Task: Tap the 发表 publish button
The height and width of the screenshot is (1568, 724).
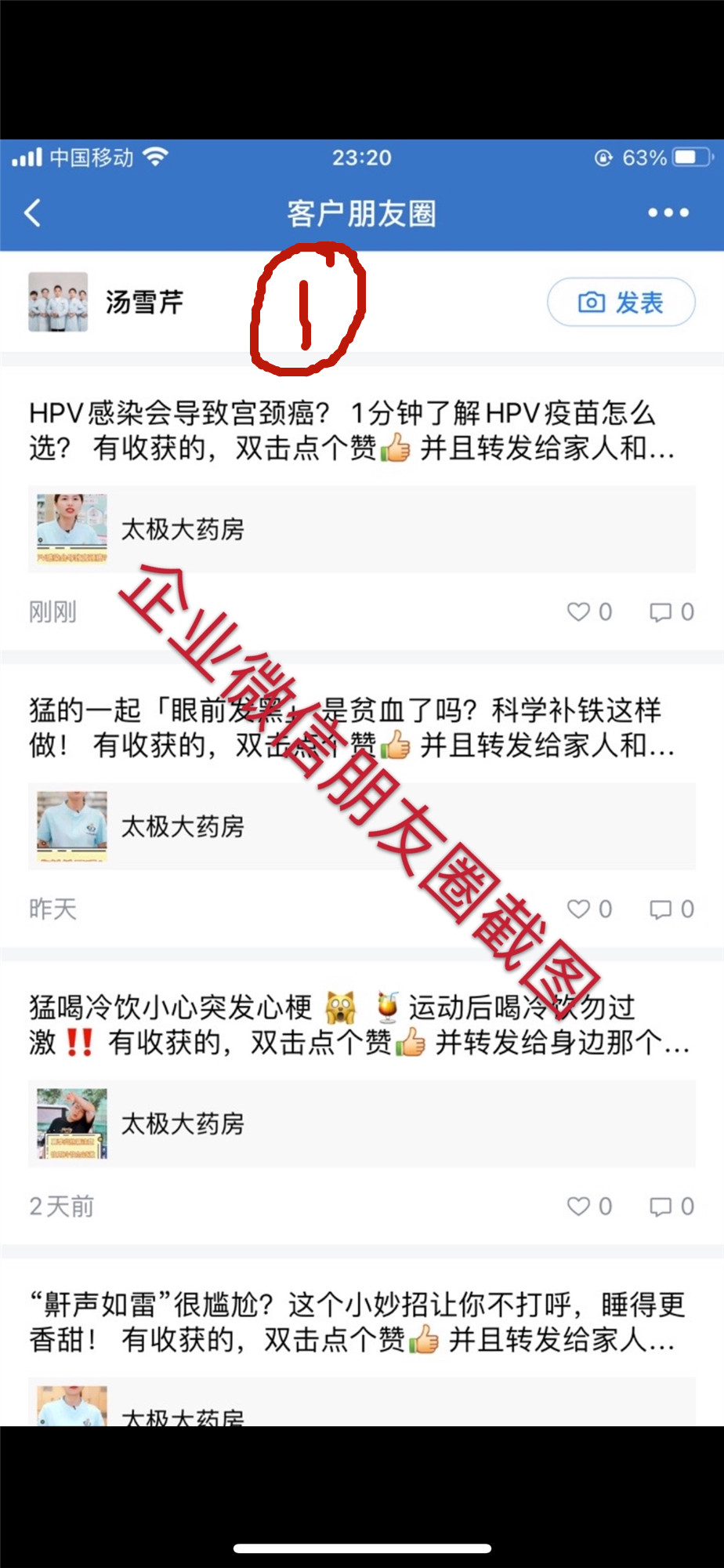Action: tap(621, 302)
